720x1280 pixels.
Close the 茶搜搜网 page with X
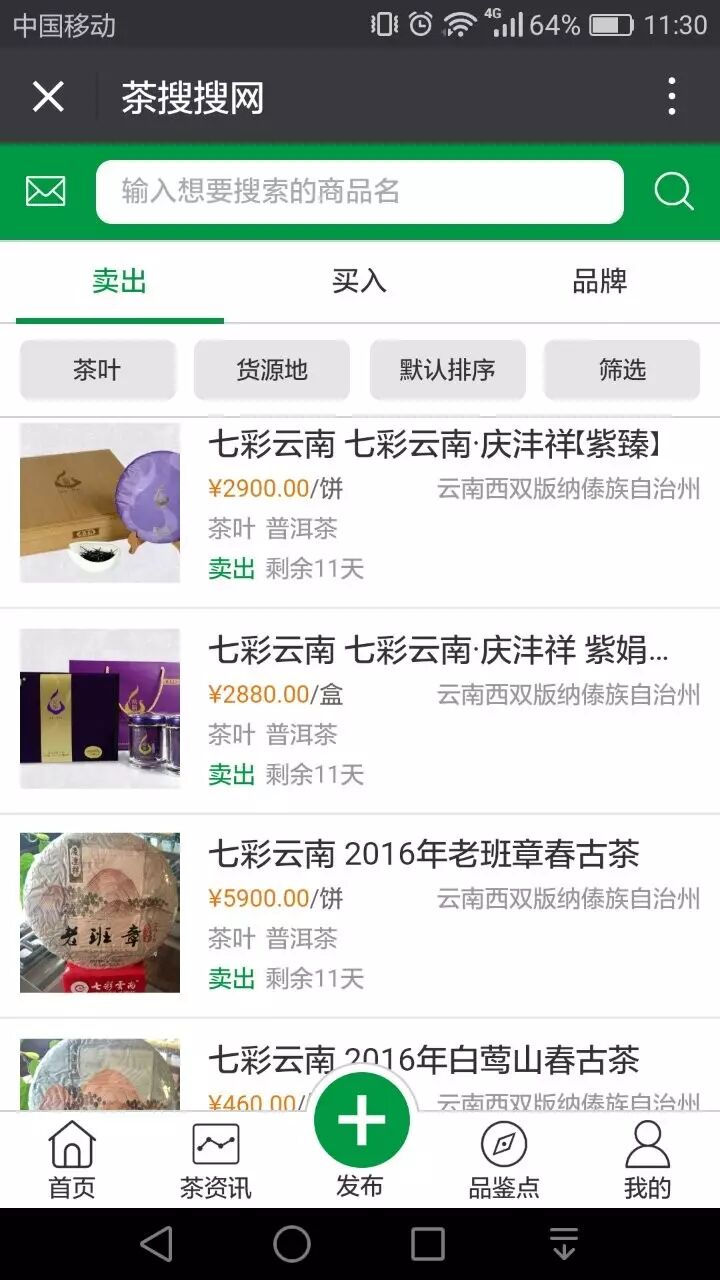pyautogui.click(x=48, y=97)
